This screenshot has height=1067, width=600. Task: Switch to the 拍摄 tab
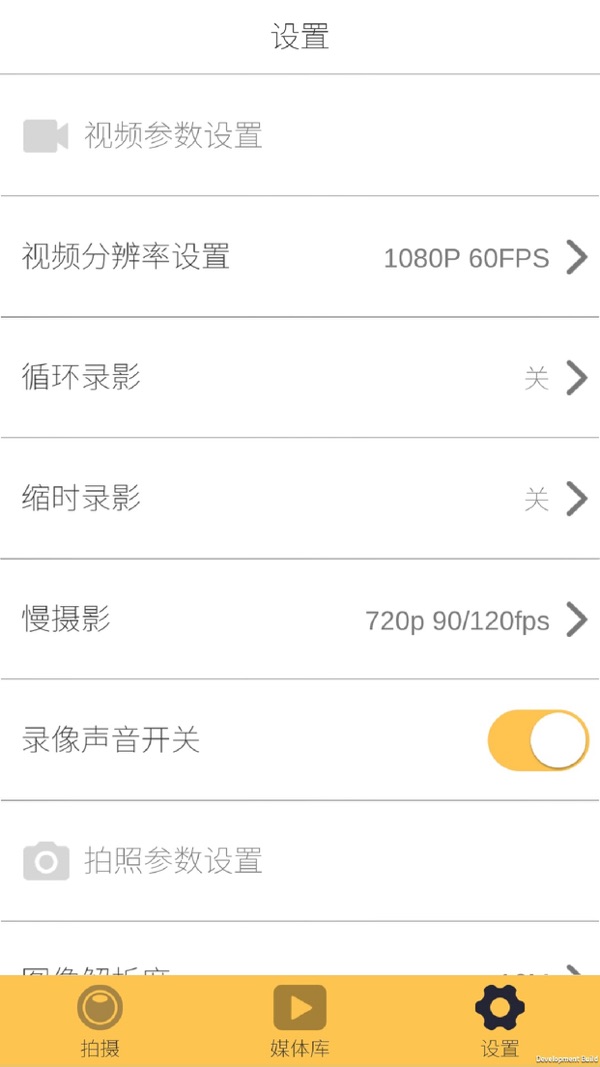(100, 1020)
